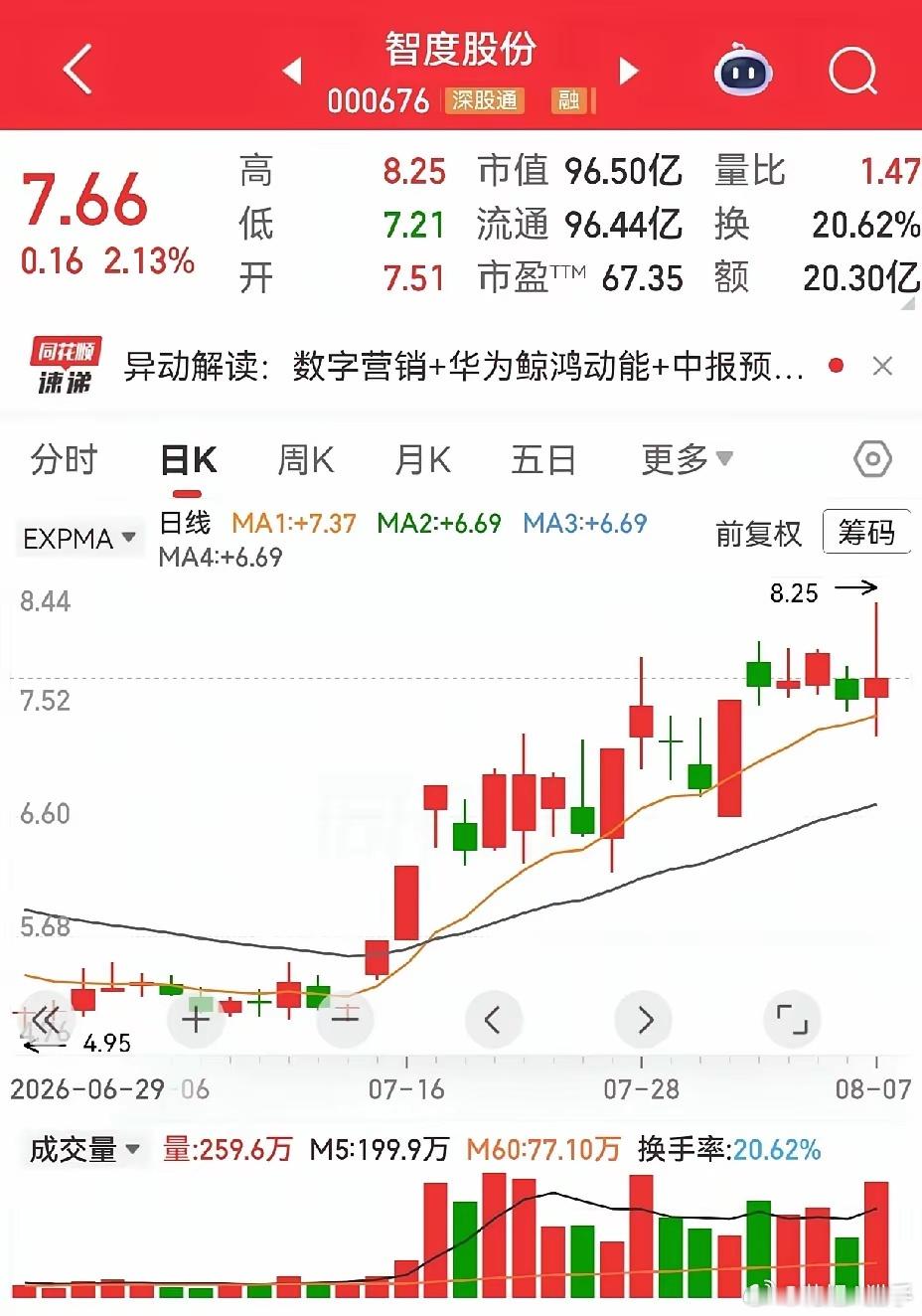Switch to the next stock in the header

click(x=628, y=71)
